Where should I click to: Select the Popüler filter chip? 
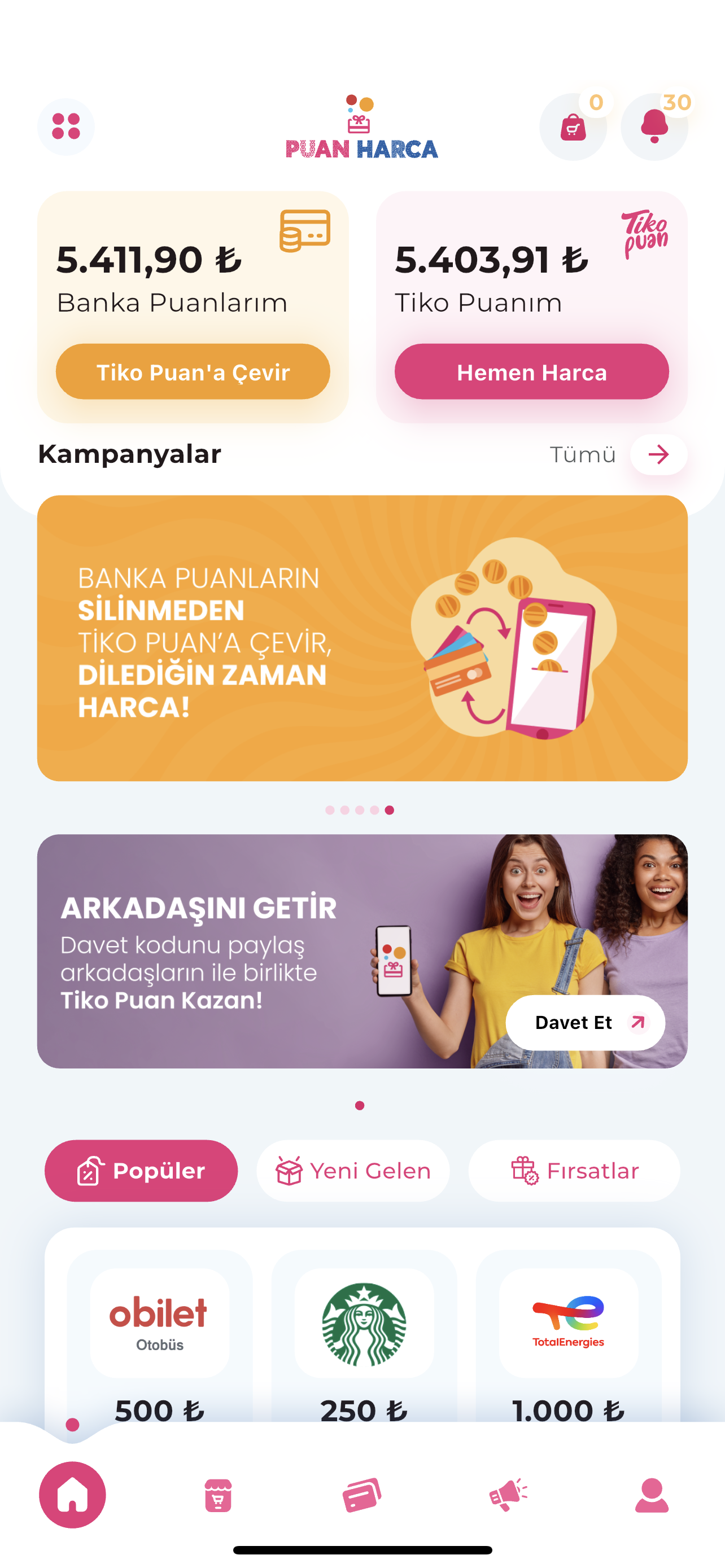click(x=141, y=1171)
